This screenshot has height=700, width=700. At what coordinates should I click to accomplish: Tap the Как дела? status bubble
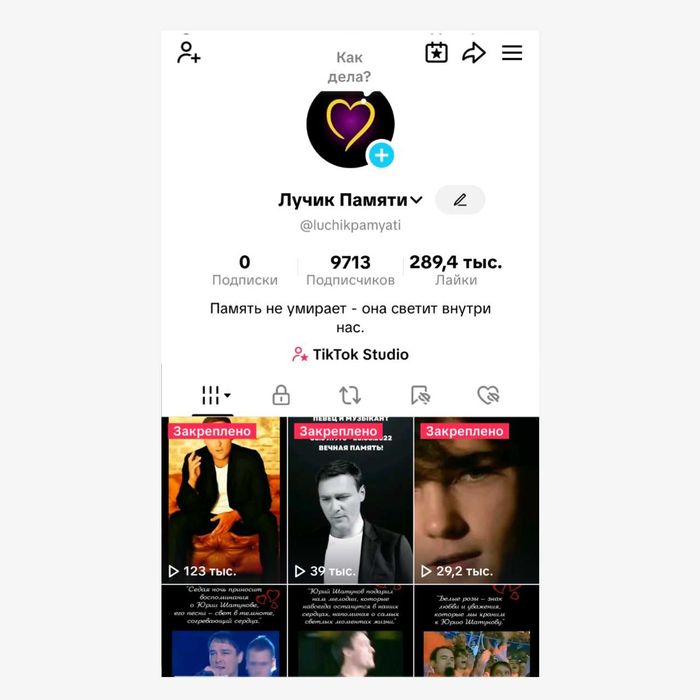pyautogui.click(x=350, y=67)
